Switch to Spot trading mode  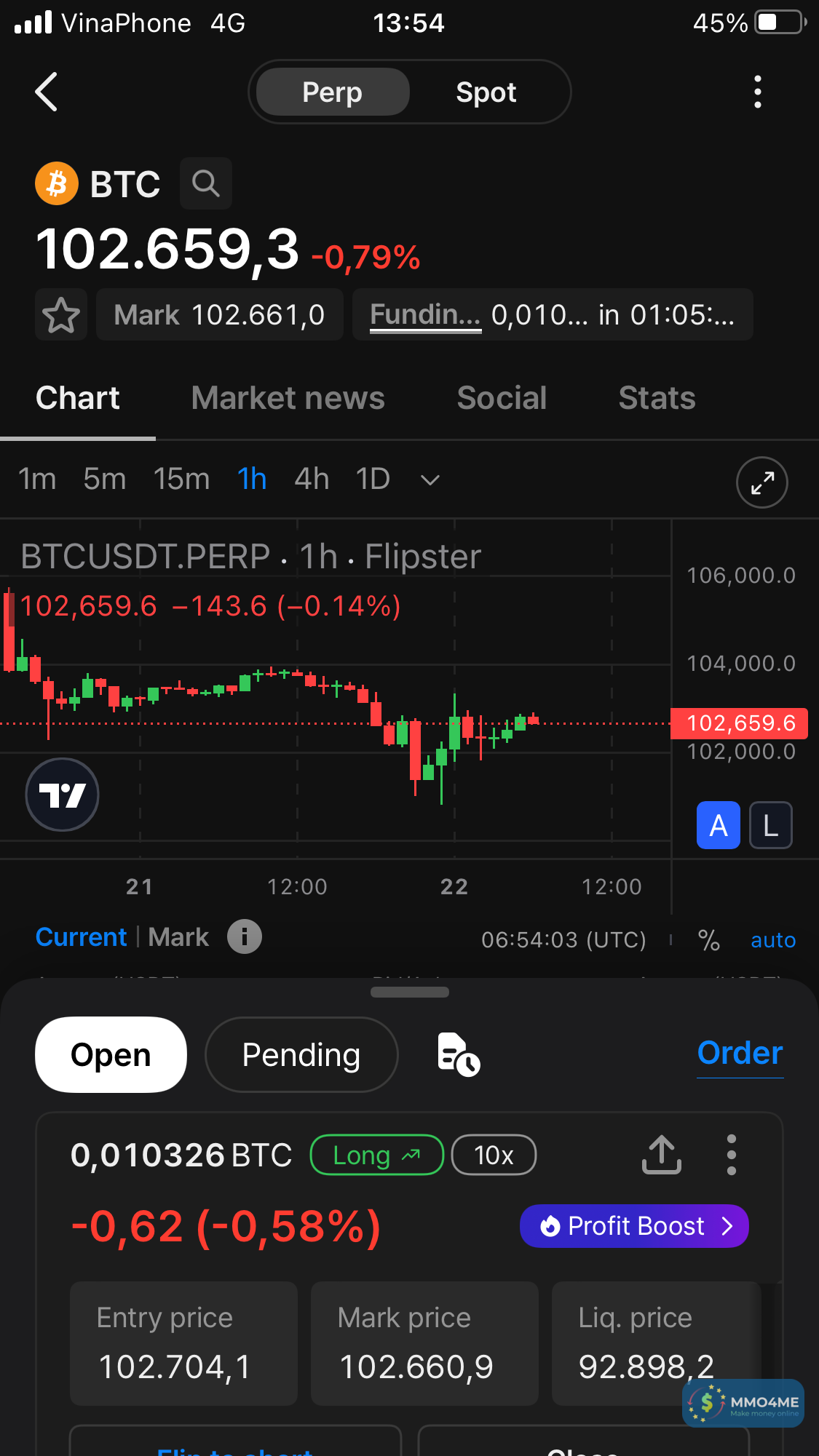coord(486,92)
